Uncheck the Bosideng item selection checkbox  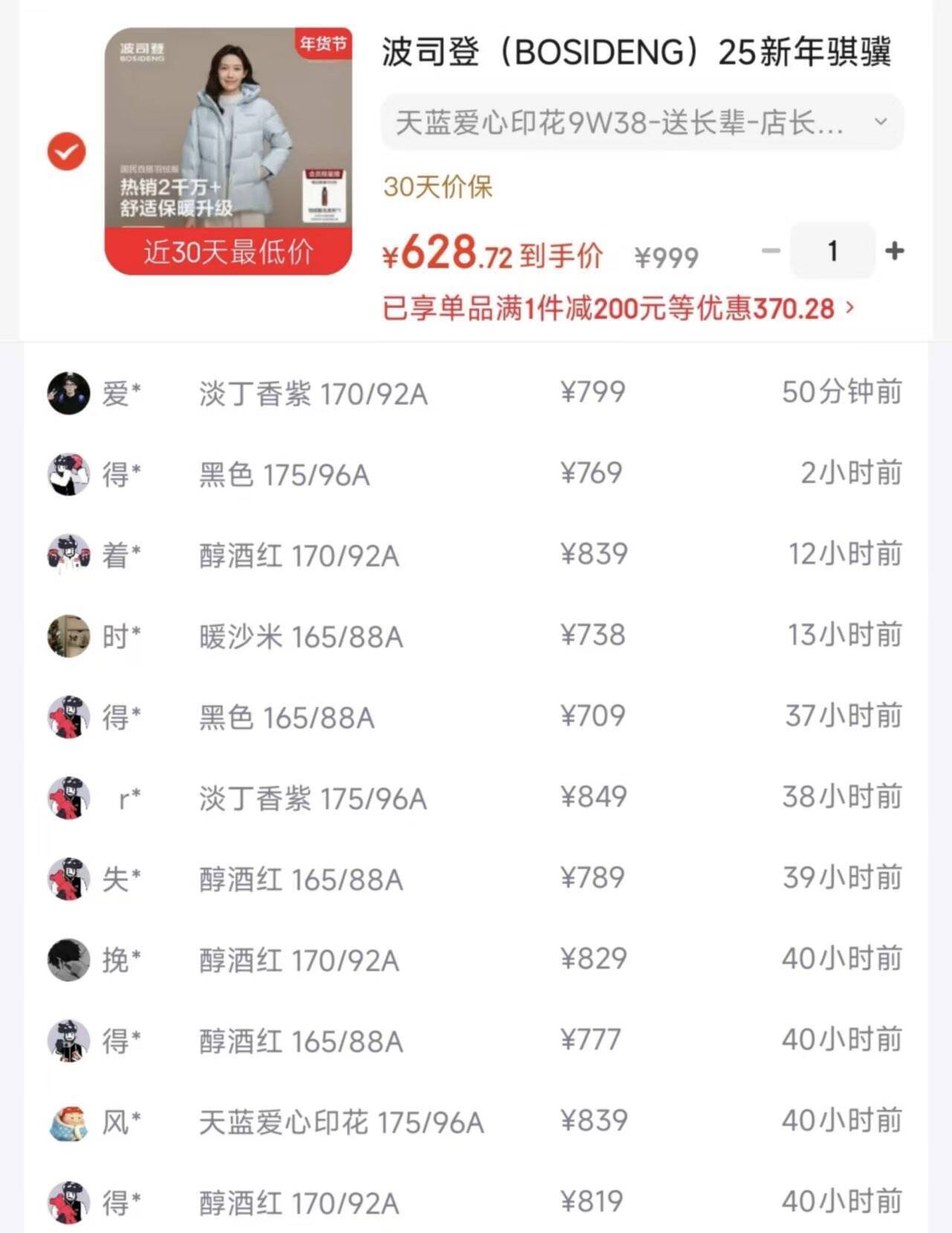point(66,152)
